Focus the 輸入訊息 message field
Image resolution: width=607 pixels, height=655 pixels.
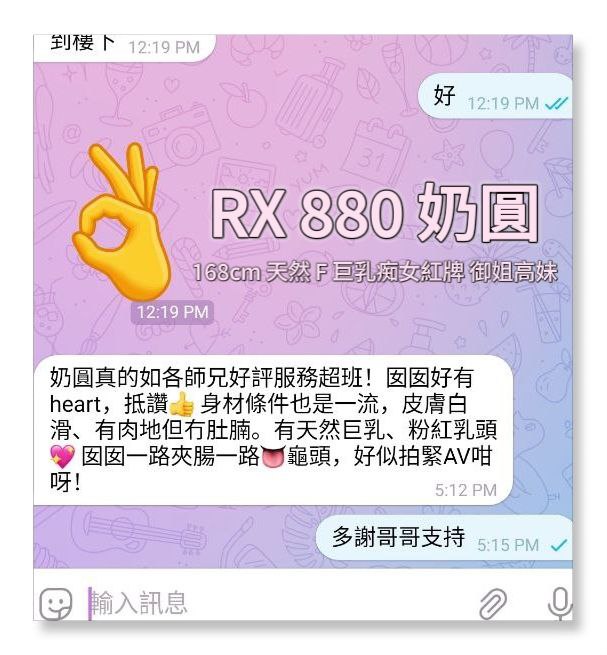coord(270,602)
